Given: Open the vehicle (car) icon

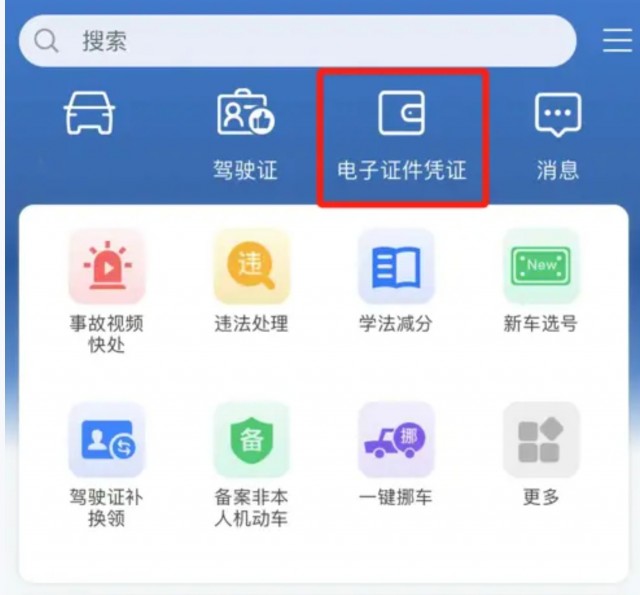Looking at the screenshot, I should 90,116.
